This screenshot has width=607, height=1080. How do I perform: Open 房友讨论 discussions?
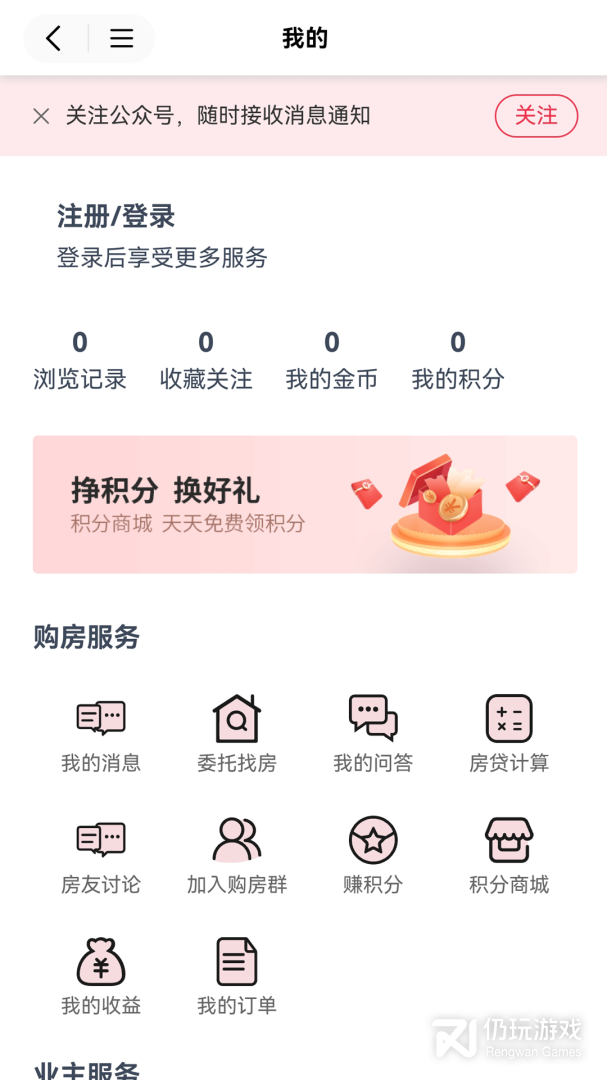[101, 855]
